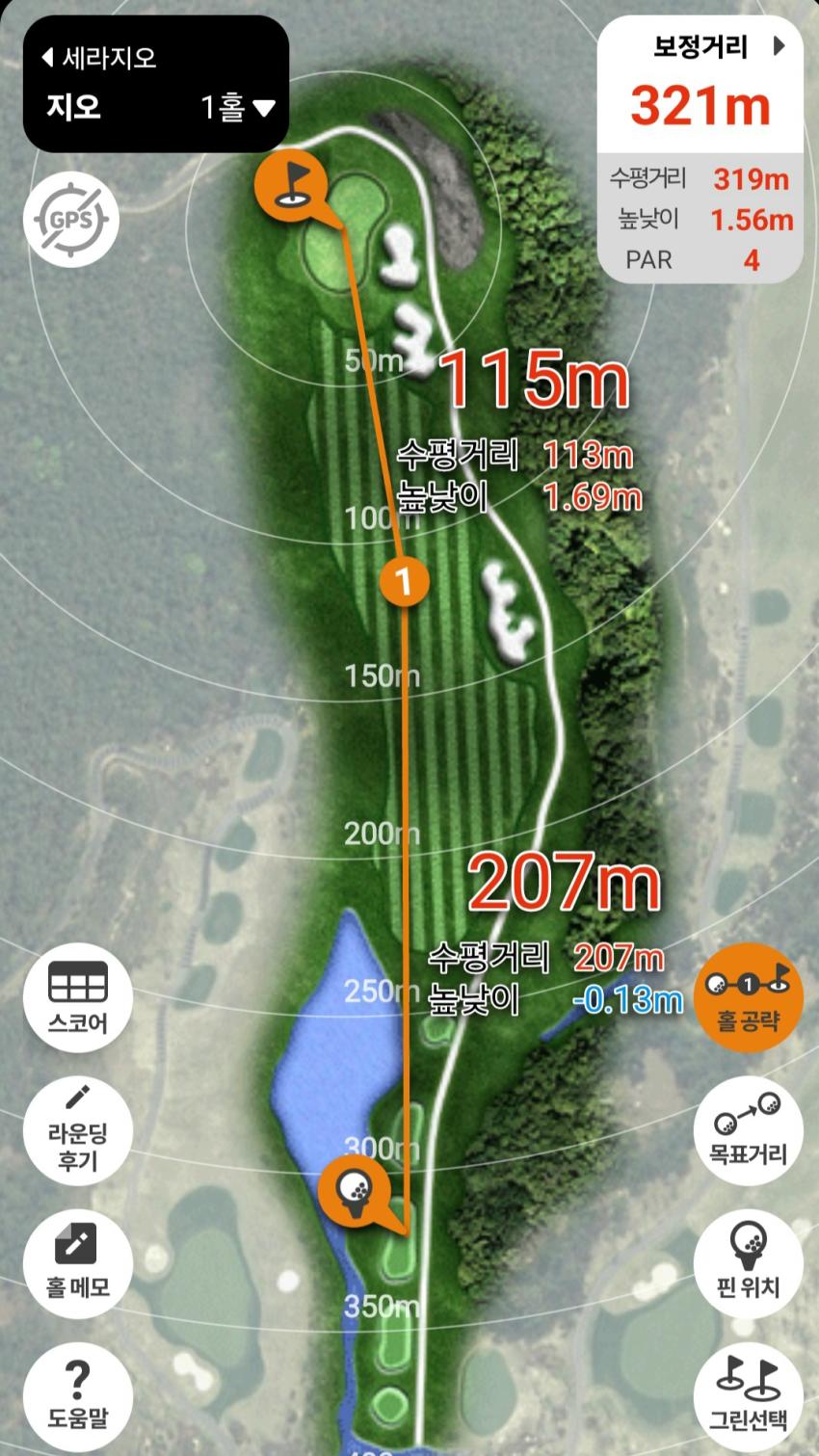
Task: Tap the flag pin marker on green
Action: (291, 185)
